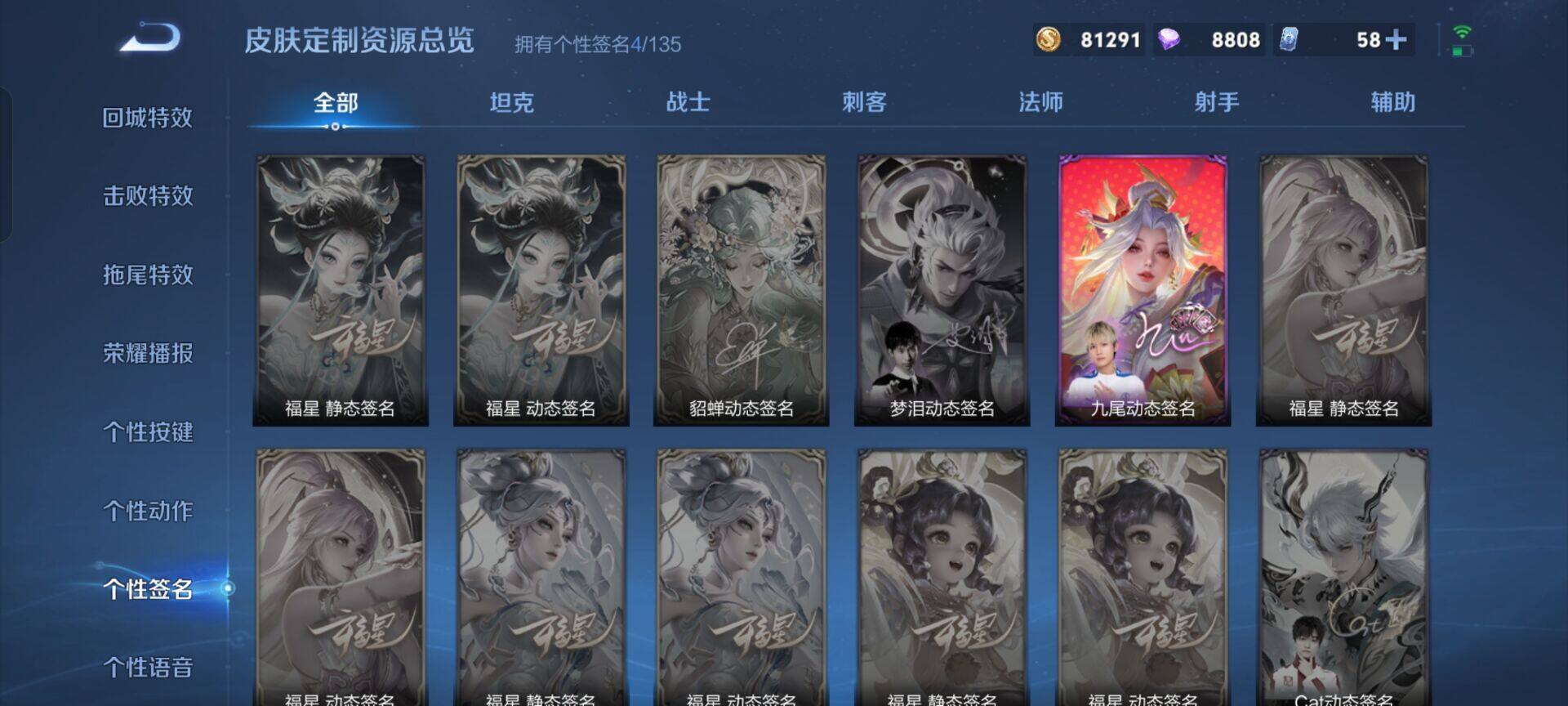This screenshot has width=1568, height=706.
Task: Open 荣耀播报 in the side menu
Action: tap(148, 353)
